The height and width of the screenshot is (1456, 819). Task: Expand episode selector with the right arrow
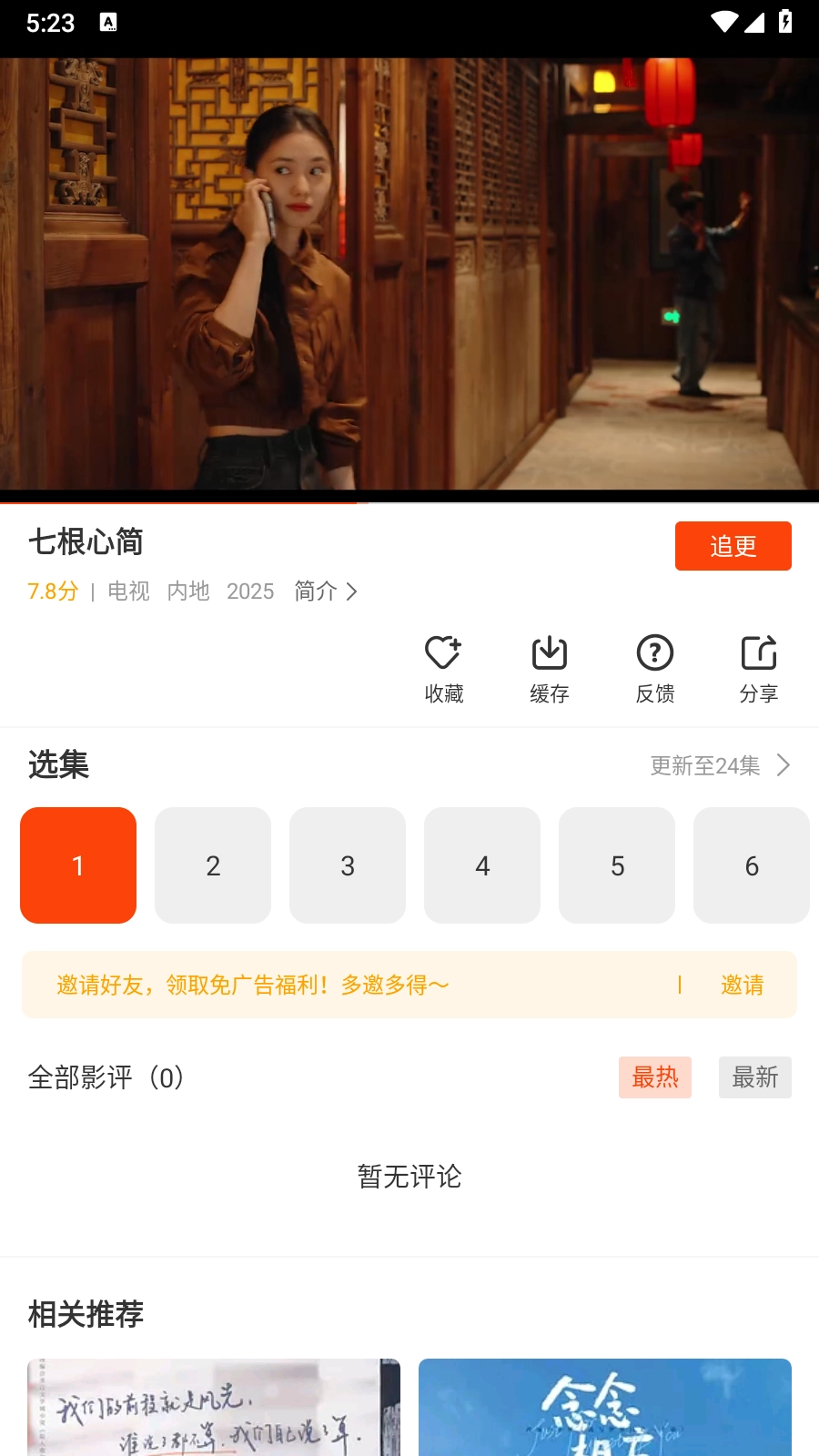click(781, 765)
